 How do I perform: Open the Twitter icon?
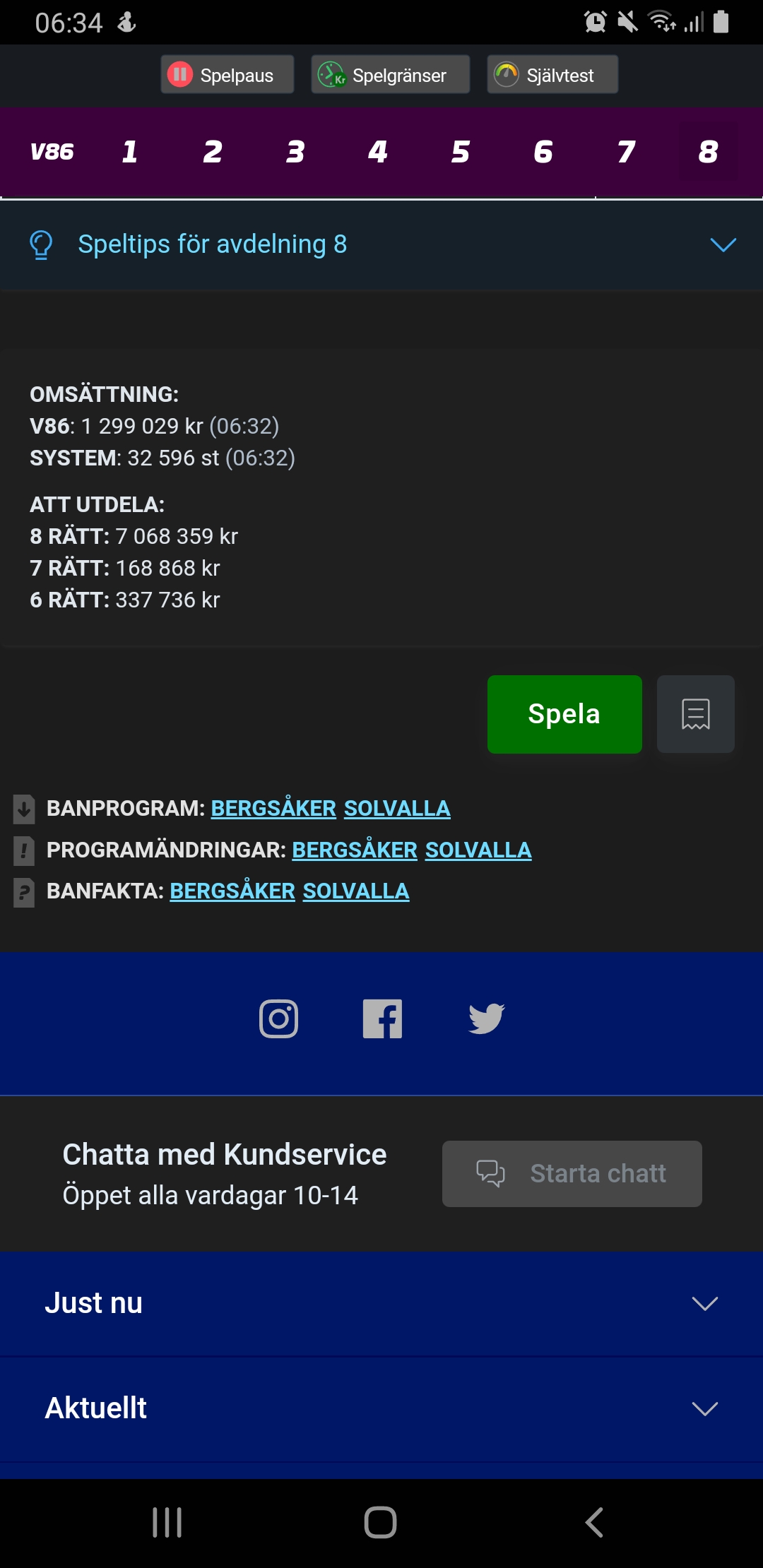(487, 1018)
